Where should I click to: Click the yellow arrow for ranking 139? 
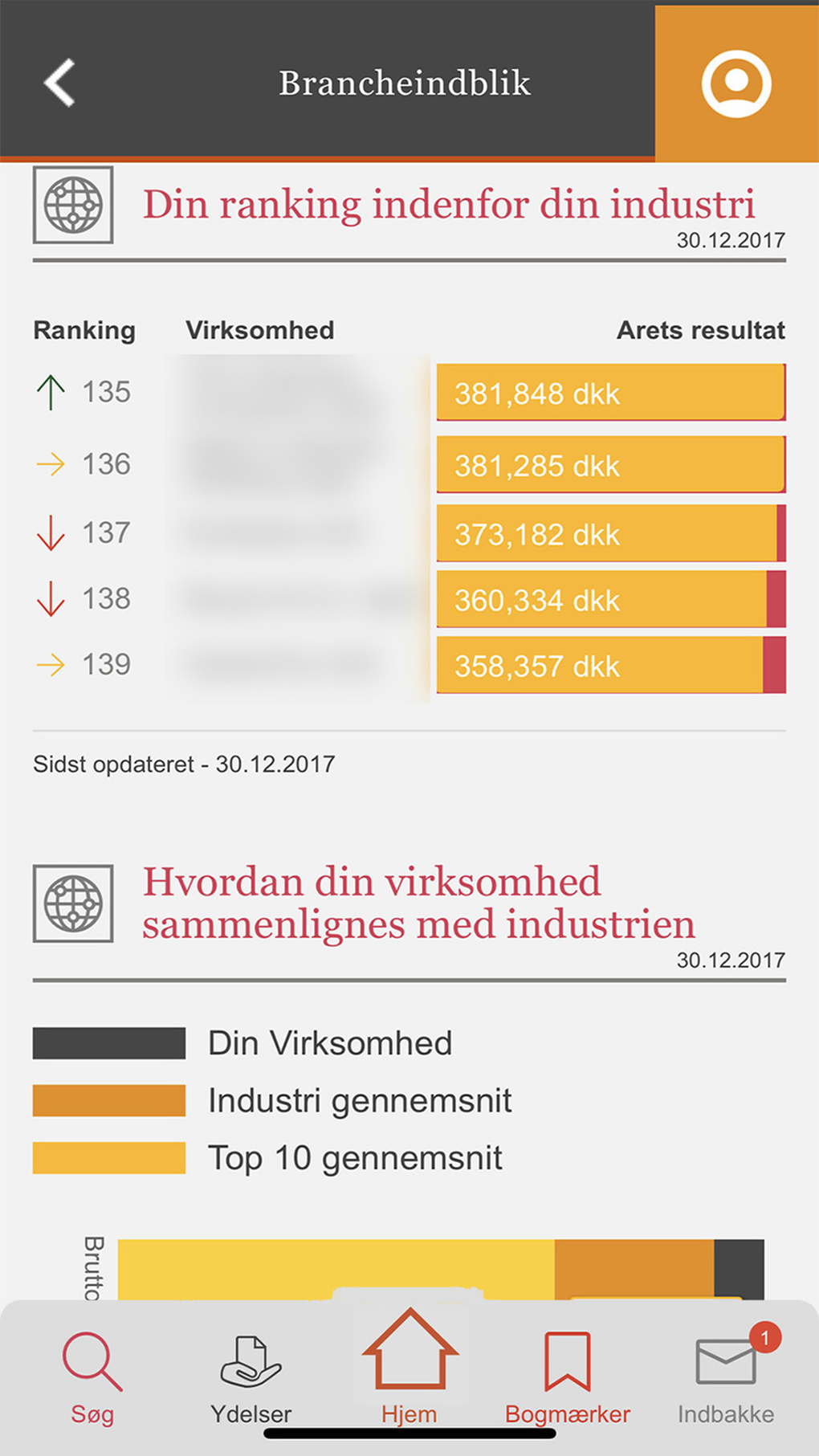point(50,664)
